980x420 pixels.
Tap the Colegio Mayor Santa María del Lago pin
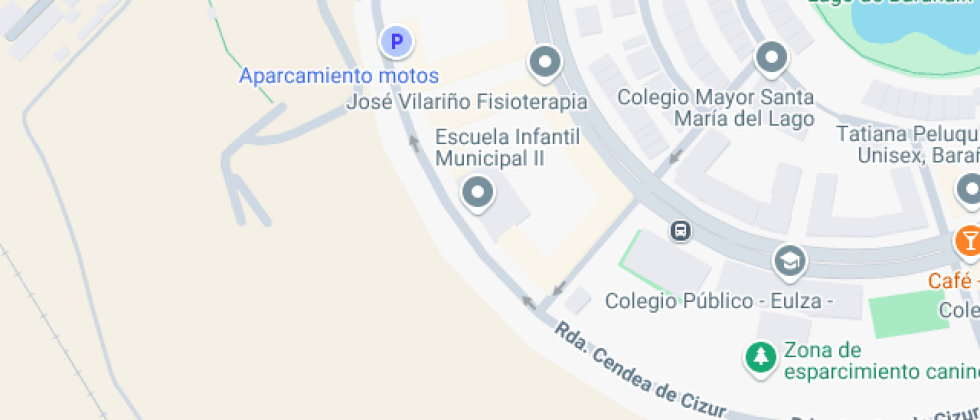tap(771, 58)
